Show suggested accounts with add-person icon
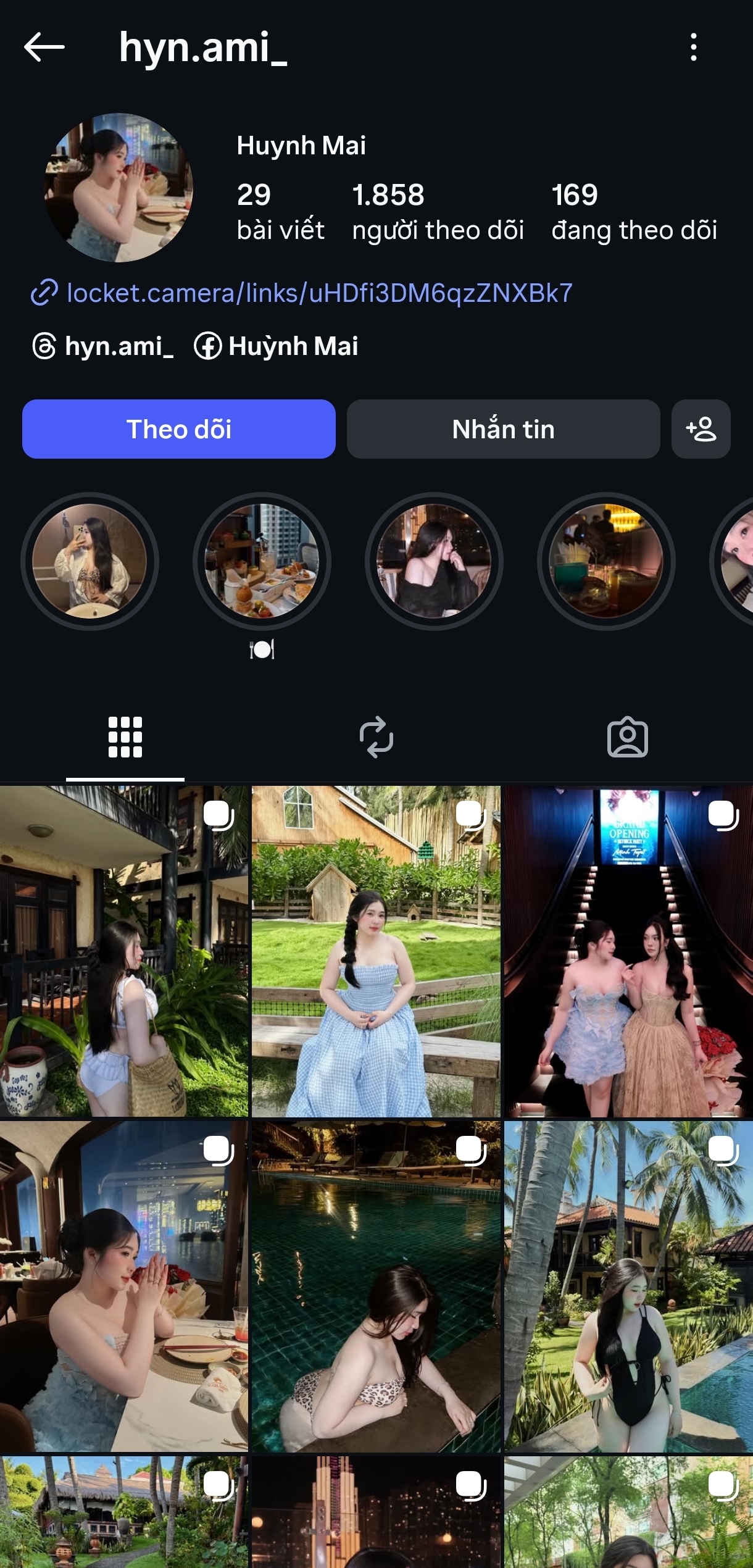Screen dimensions: 753x1568 click(x=701, y=429)
